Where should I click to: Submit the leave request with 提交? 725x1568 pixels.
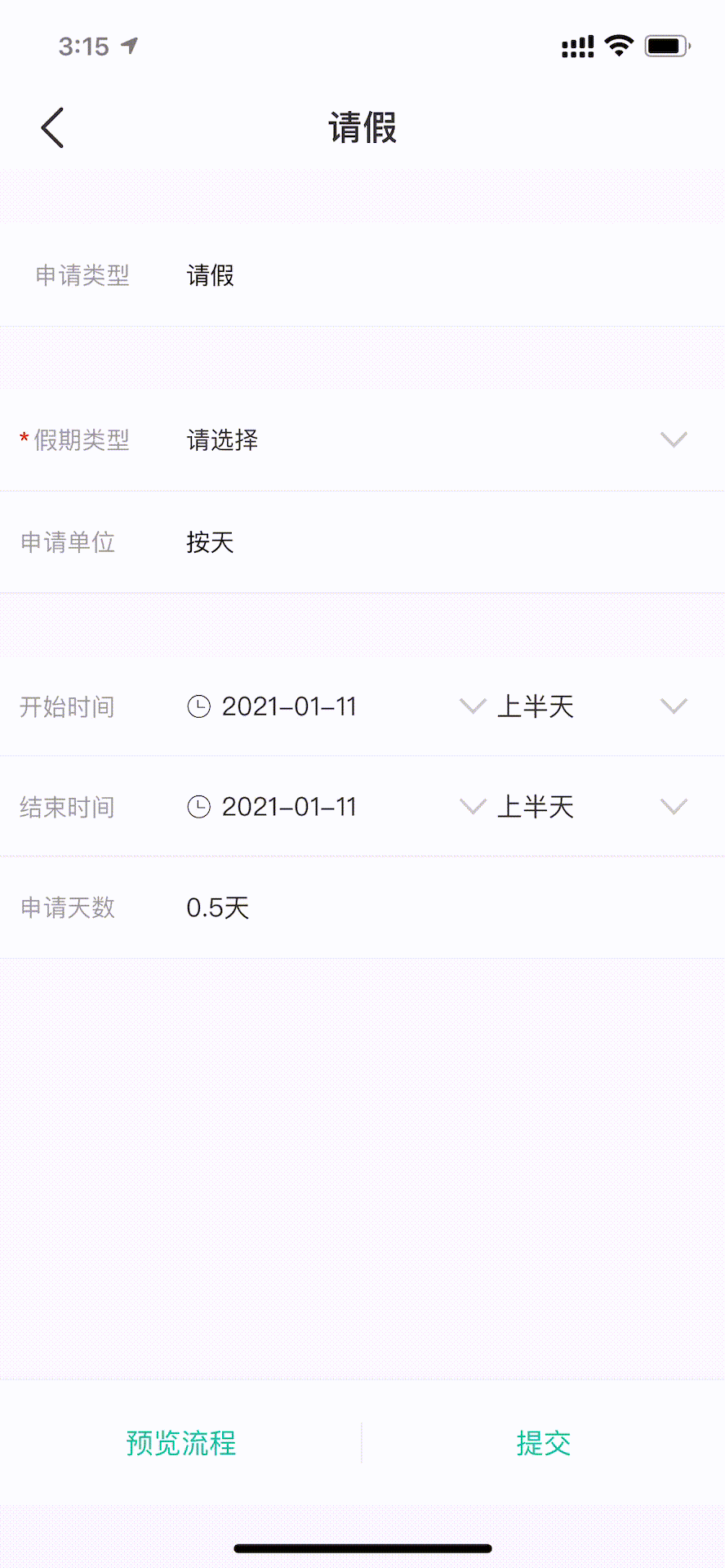[544, 1443]
